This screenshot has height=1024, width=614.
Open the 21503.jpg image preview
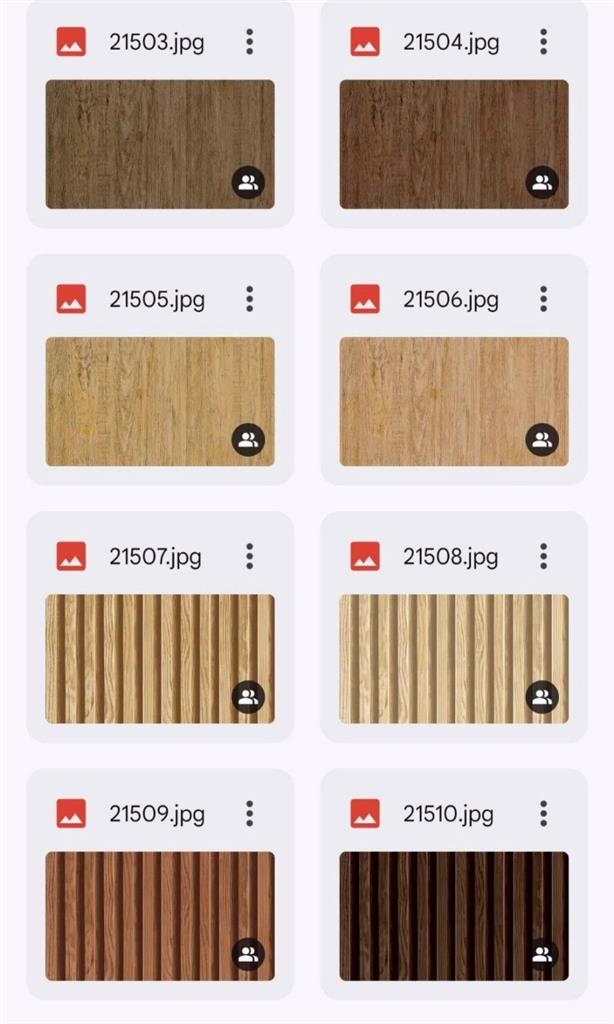(x=160, y=144)
